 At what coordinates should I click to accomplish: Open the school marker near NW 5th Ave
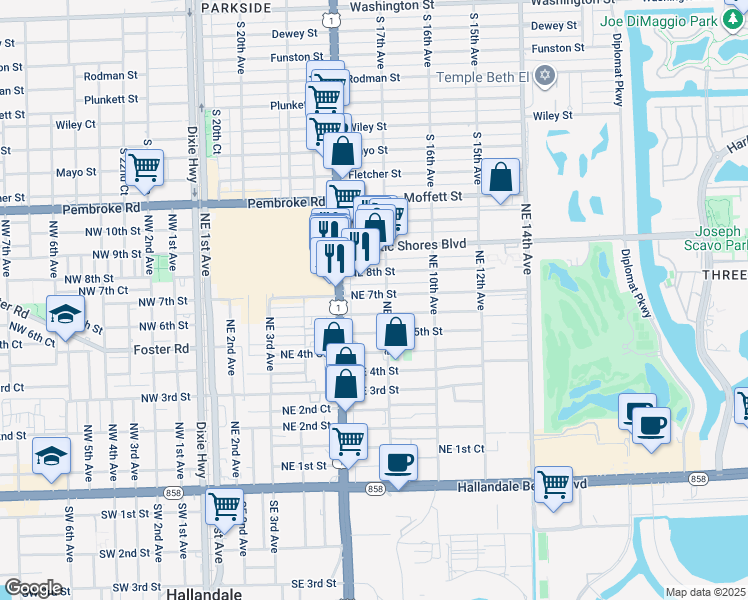(x=52, y=460)
